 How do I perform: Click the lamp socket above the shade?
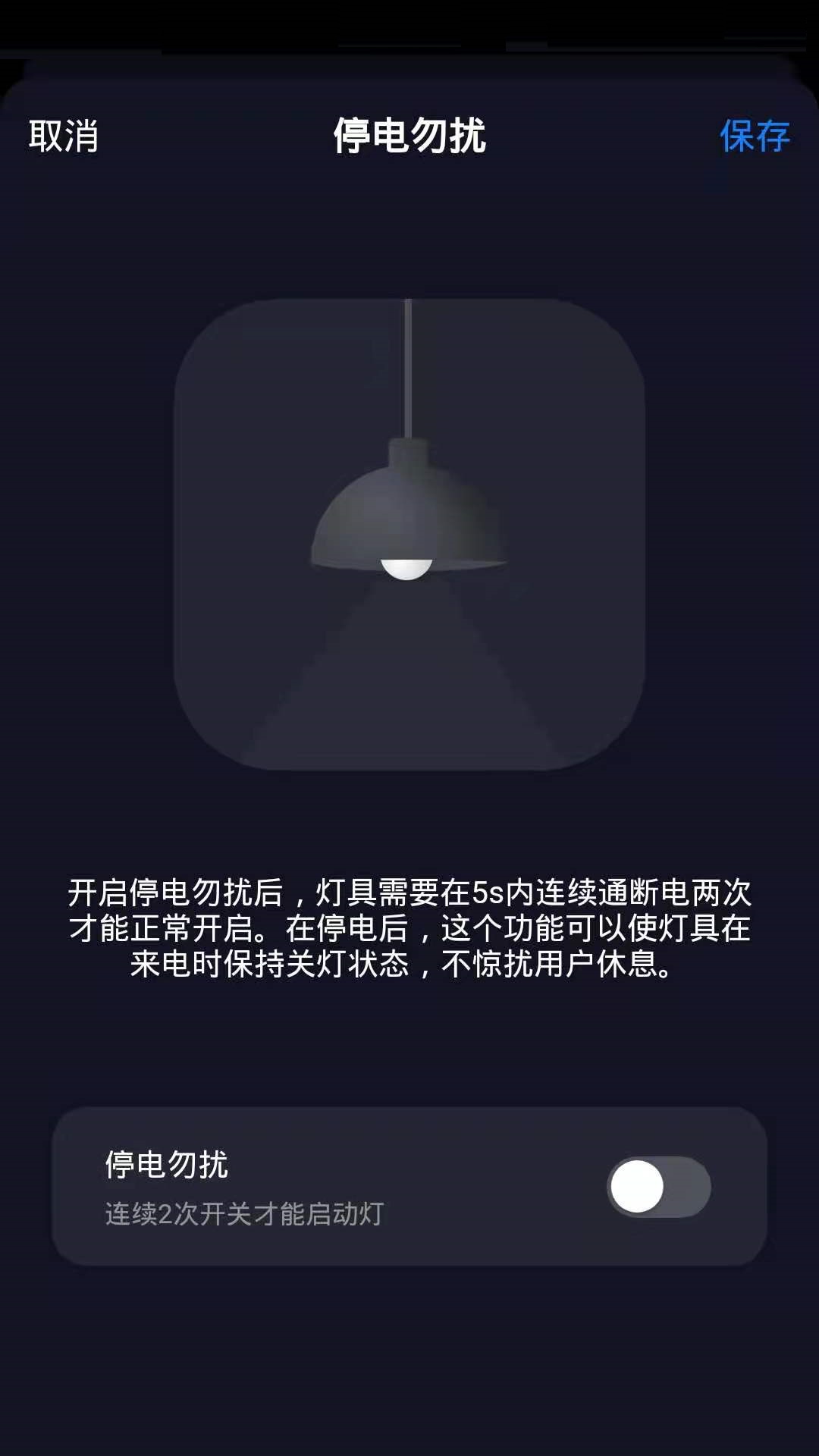click(409, 453)
